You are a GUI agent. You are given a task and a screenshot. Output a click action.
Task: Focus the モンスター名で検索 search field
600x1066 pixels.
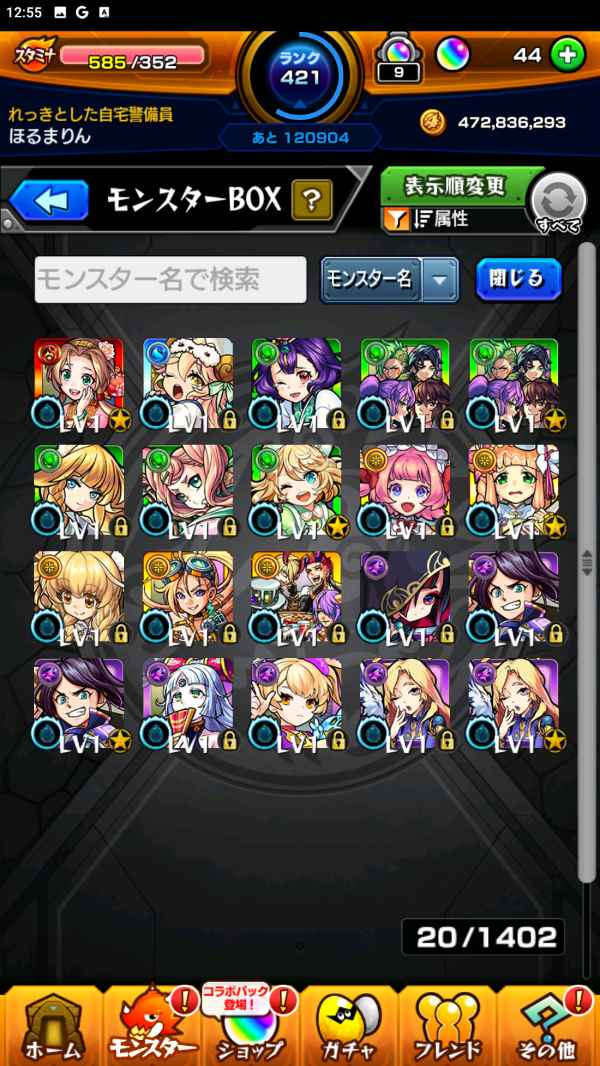point(171,280)
